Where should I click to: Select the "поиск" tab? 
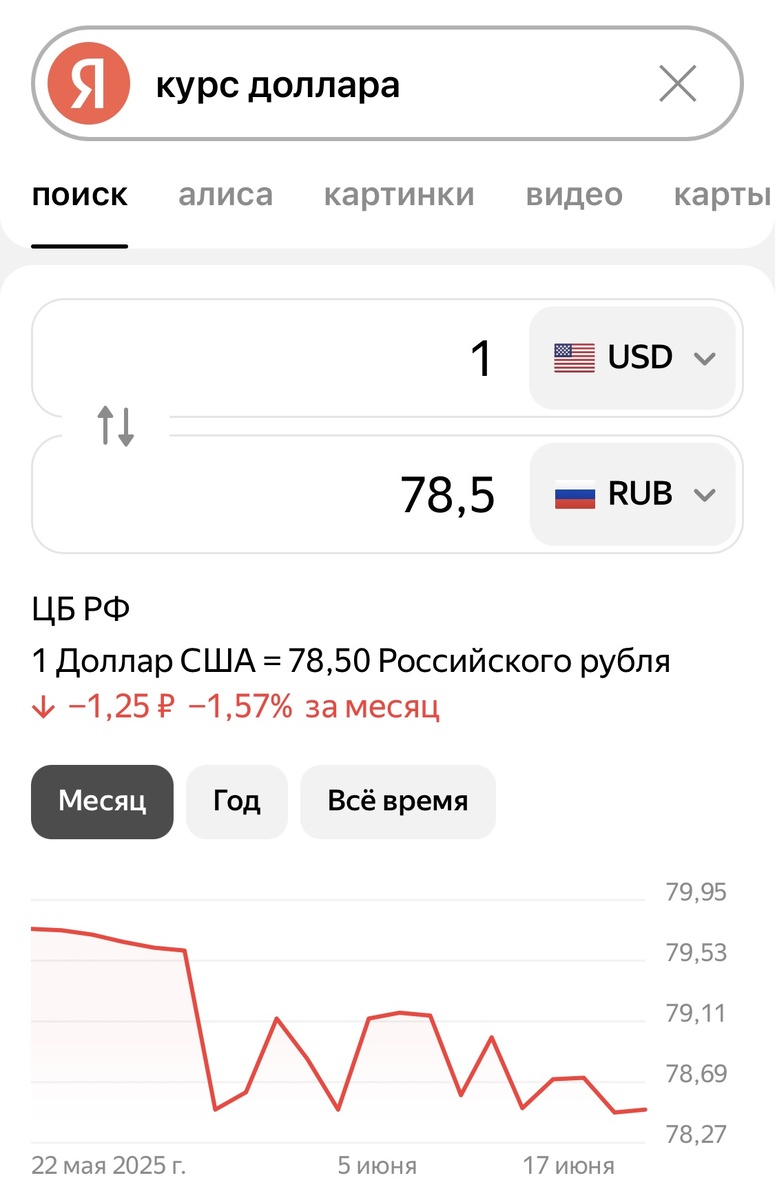pos(80,194)
